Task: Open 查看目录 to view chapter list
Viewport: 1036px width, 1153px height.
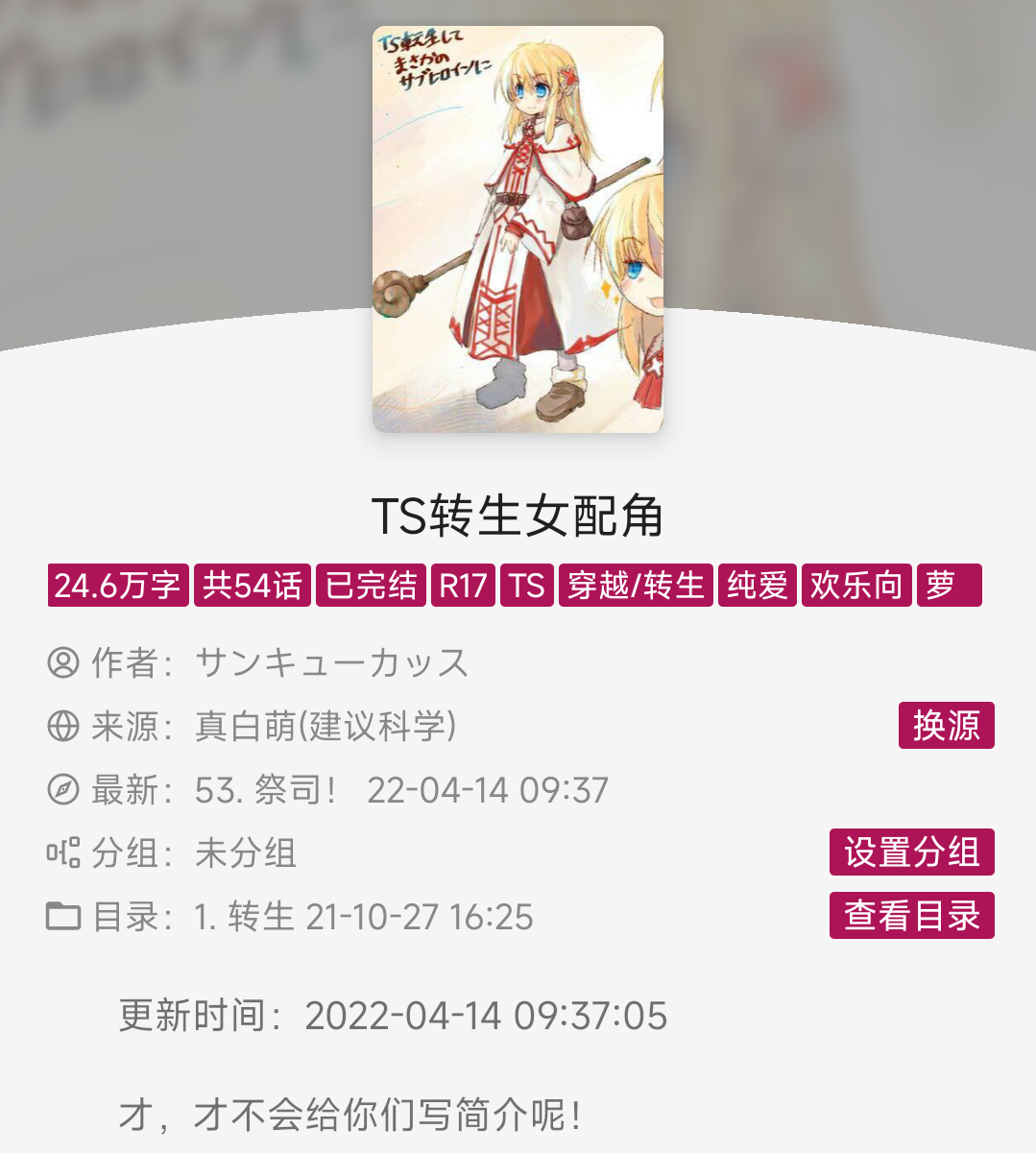Action: coord(910,917)
